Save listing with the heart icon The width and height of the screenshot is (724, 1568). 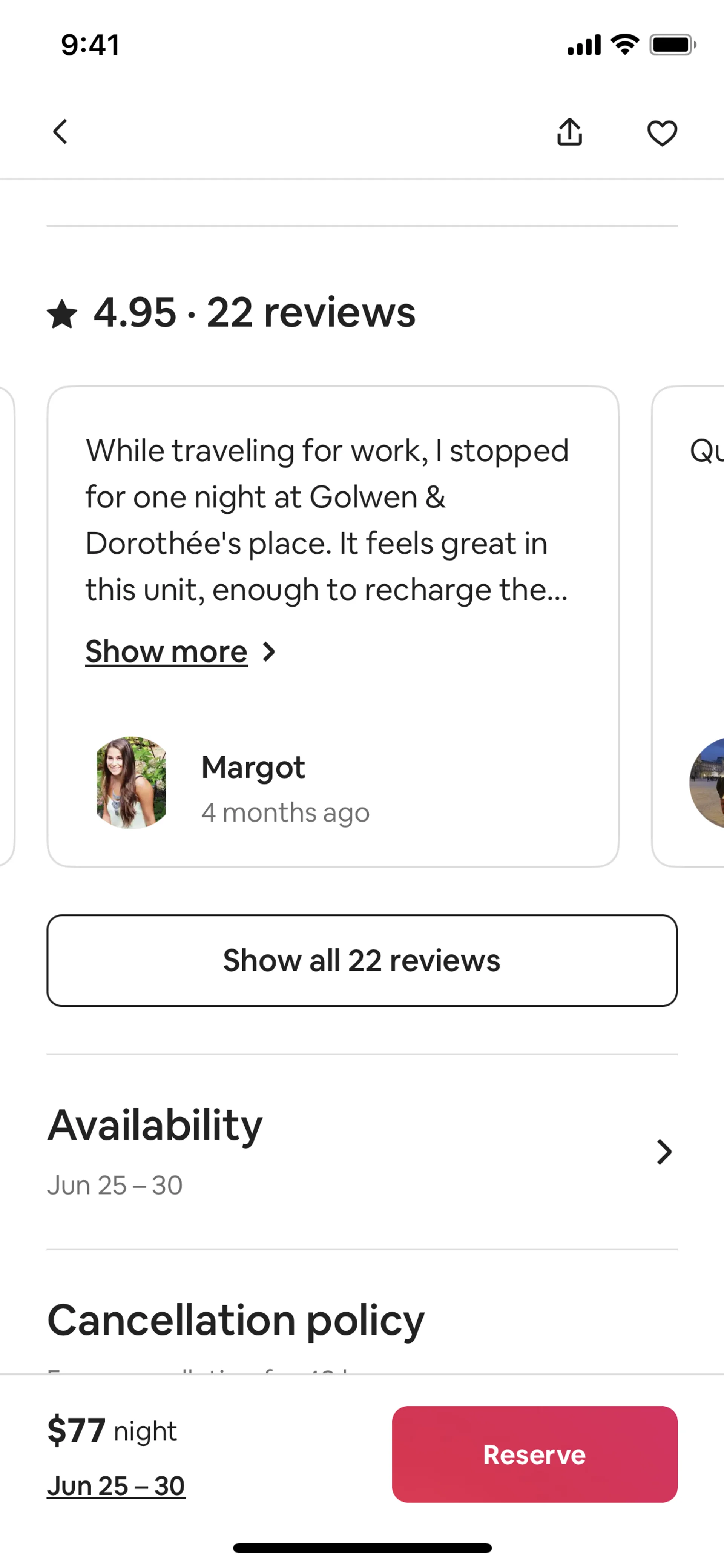(662, 133)
